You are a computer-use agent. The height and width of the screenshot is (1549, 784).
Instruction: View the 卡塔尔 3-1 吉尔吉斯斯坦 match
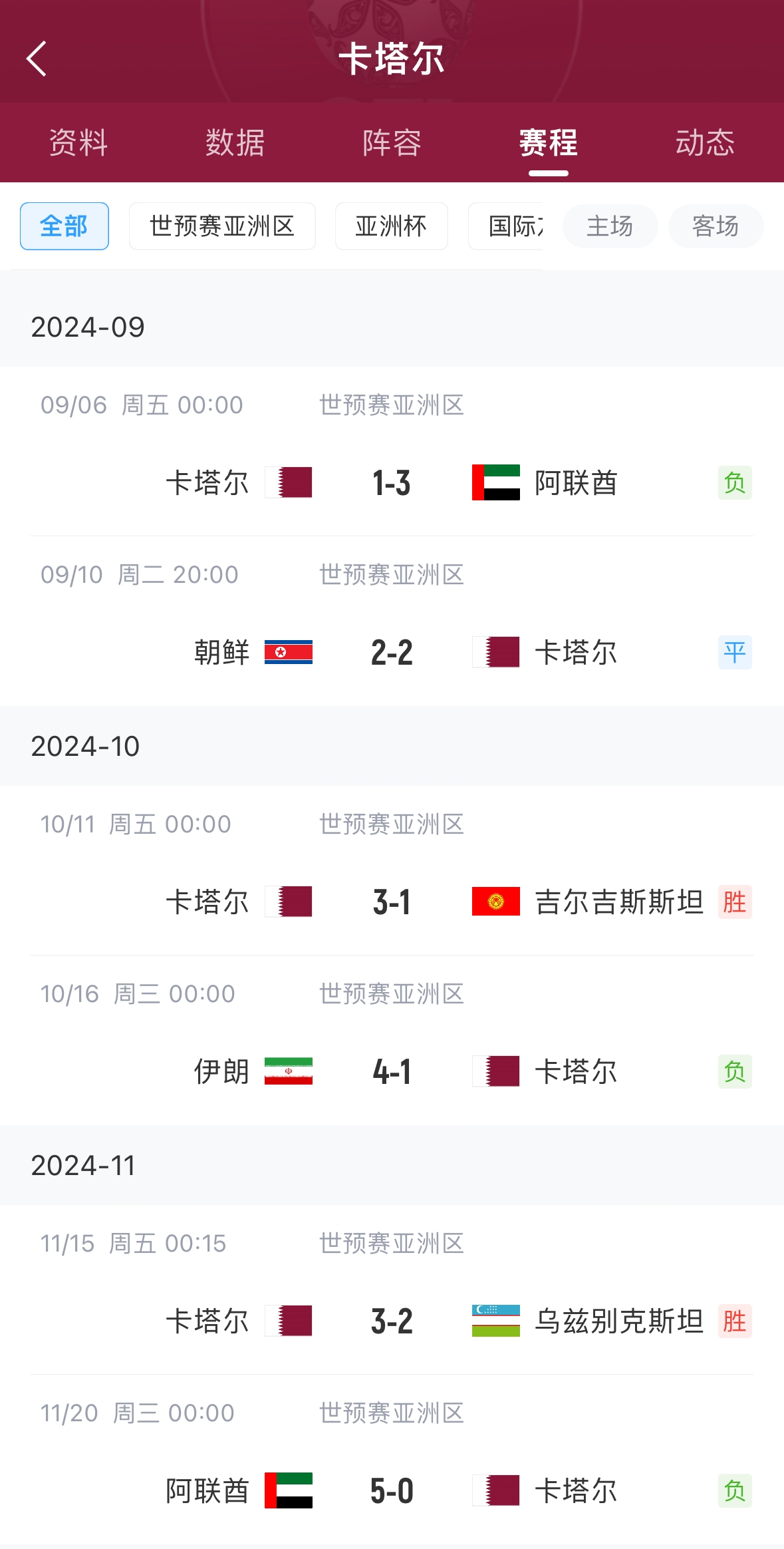(392, 902)
